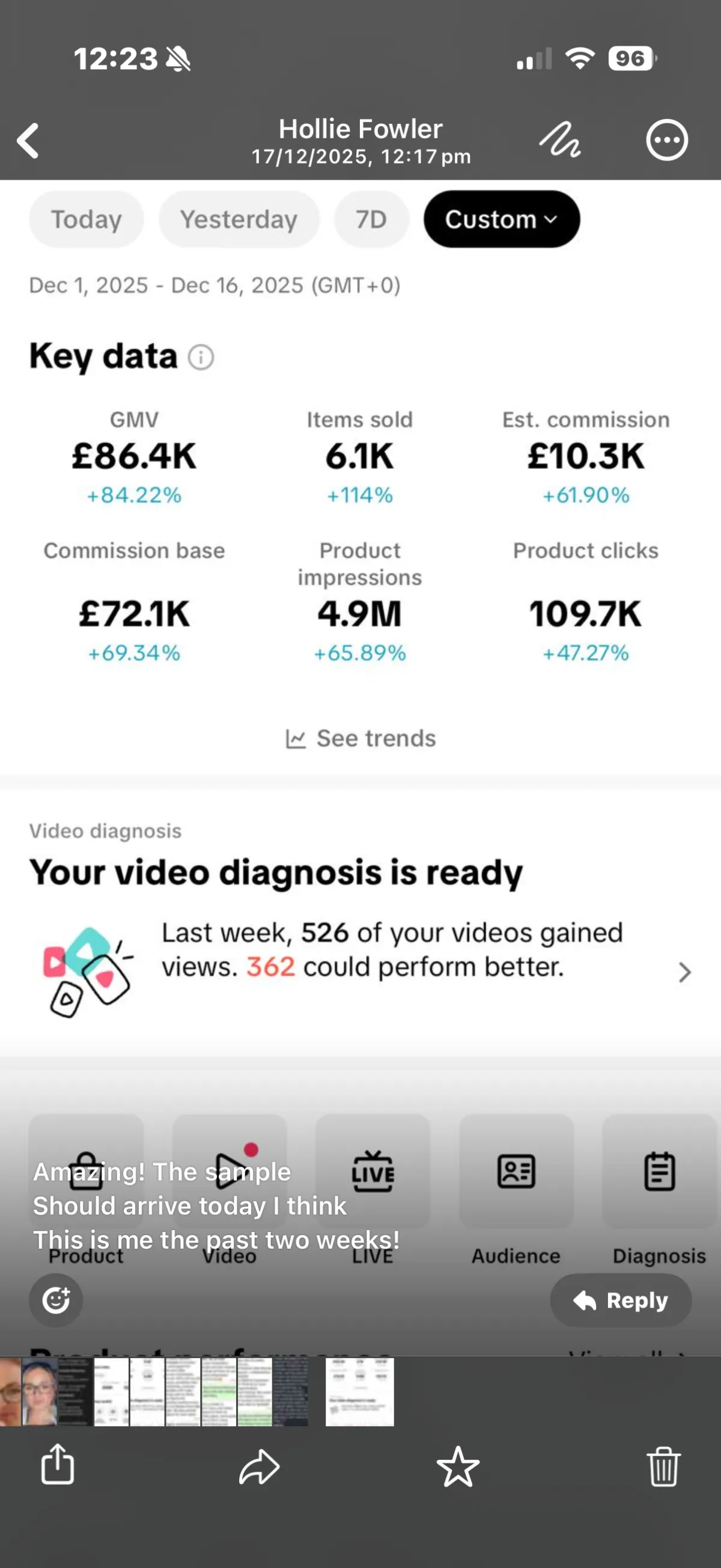Star this media message
The height and width of the screenshot is (1568, 721).
point(458,1466)
